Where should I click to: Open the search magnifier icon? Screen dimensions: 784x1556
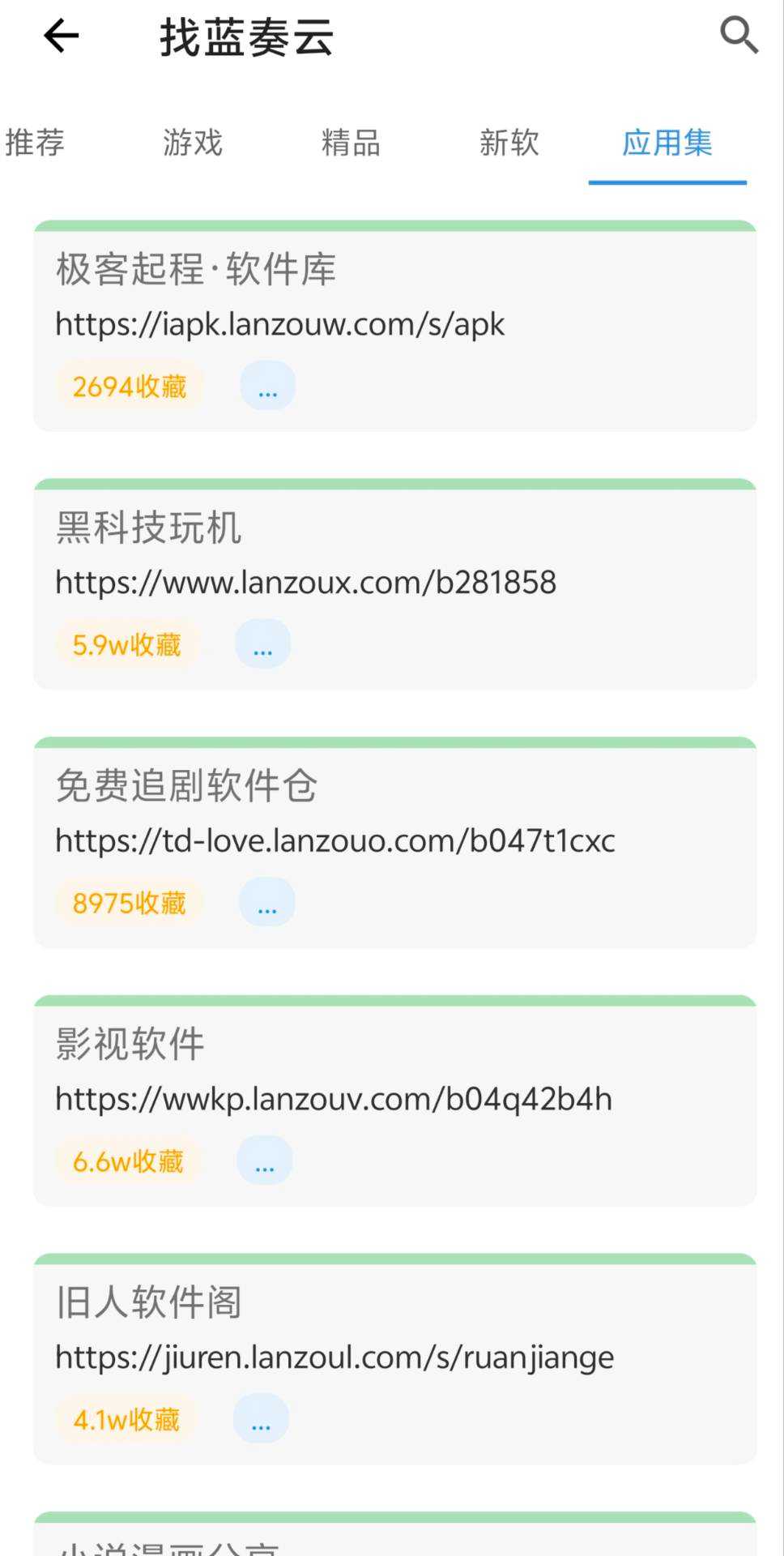point(739,36)
